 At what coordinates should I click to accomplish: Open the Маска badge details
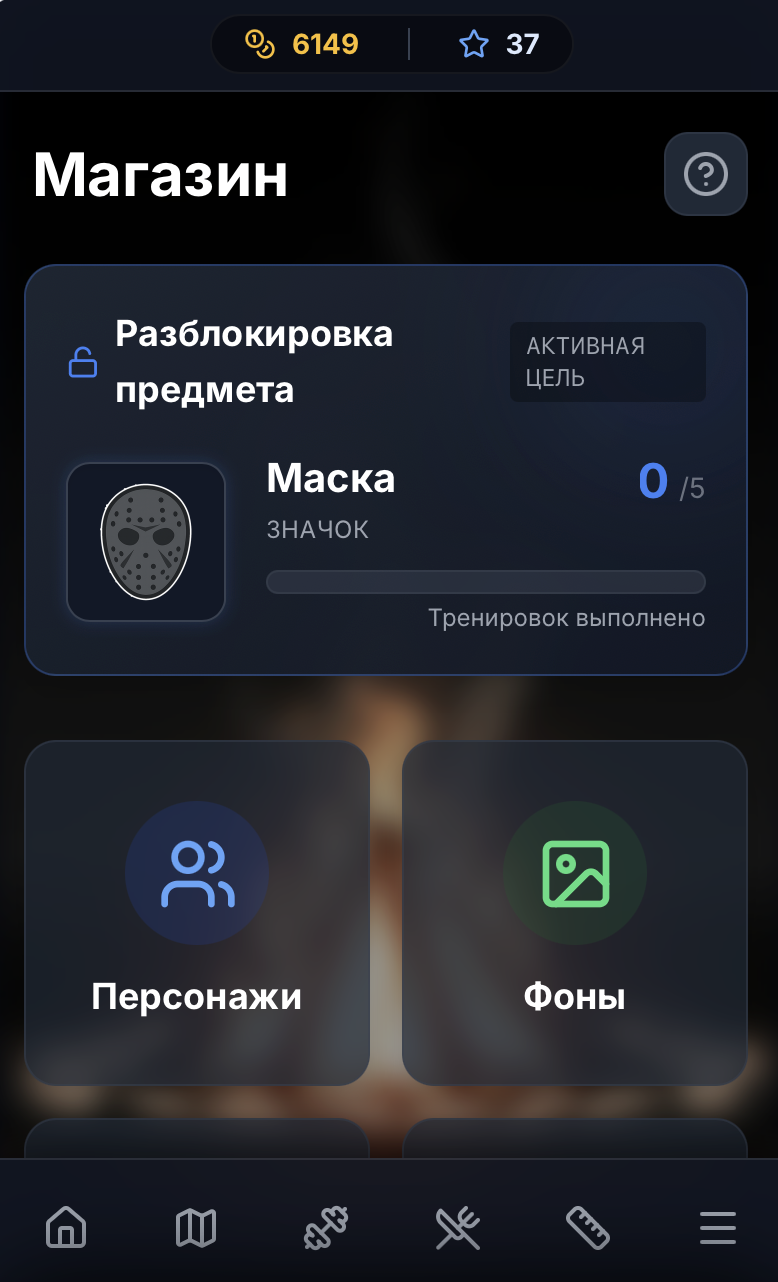330,479
